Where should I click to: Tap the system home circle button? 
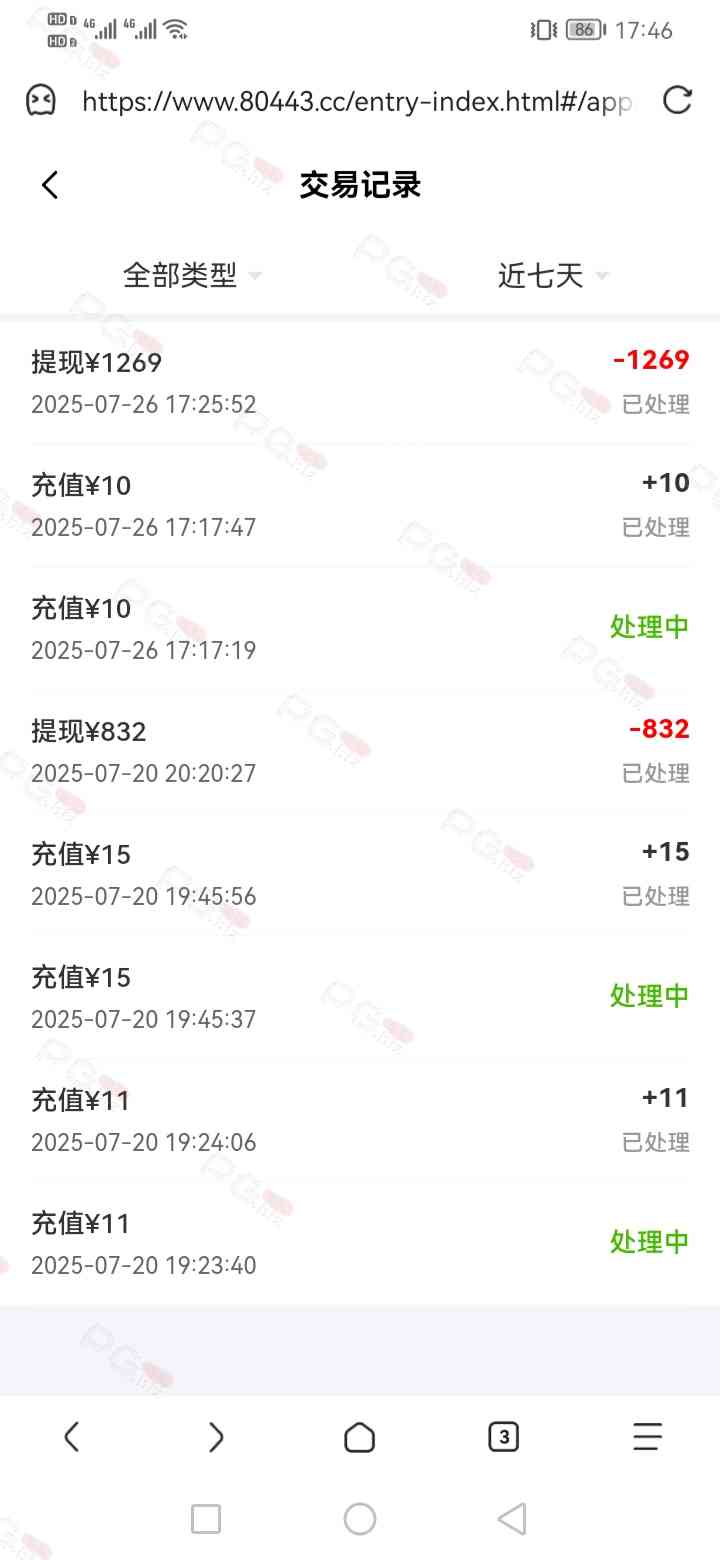[x=359, y=1519]
